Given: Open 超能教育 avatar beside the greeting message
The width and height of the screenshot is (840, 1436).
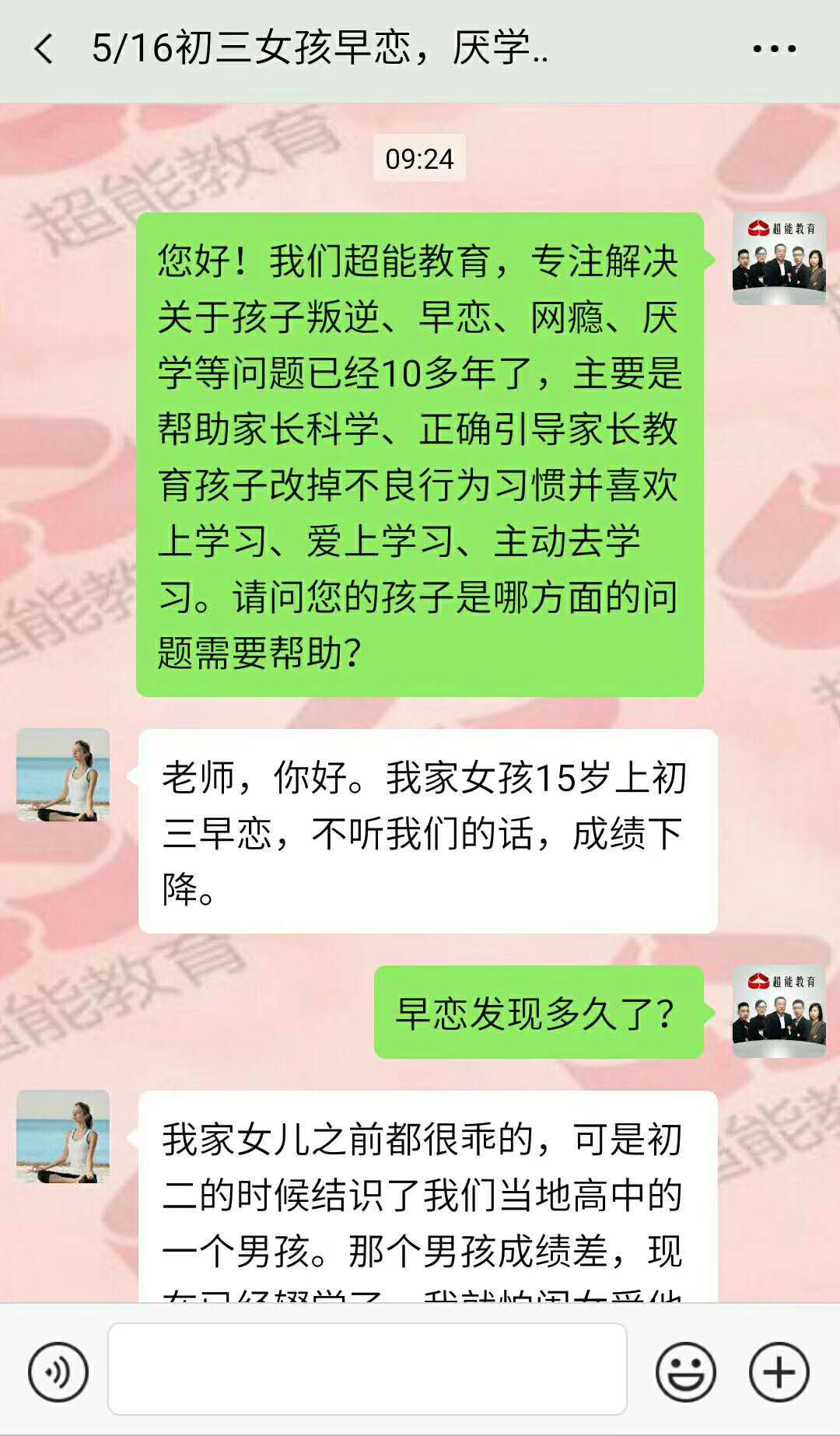Looking at the screenshot, I should click(x=779, y=258).
